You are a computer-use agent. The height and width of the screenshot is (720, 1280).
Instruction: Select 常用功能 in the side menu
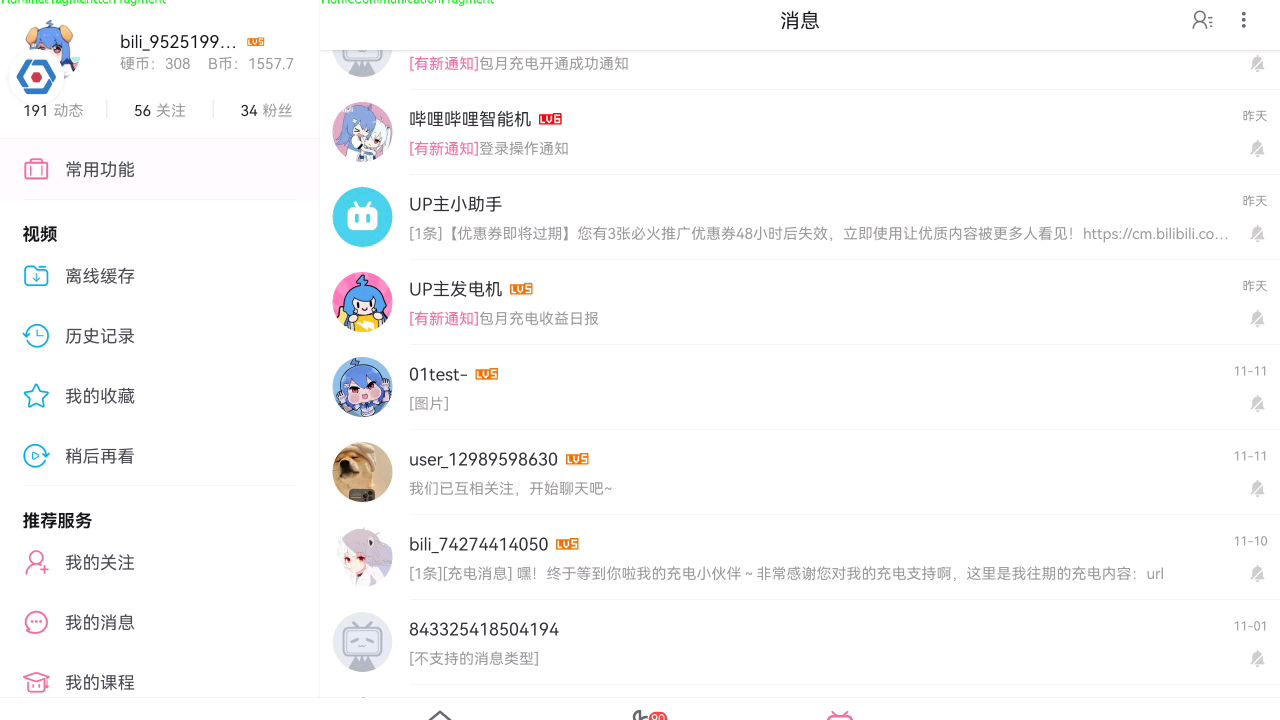tap(100, 169)
